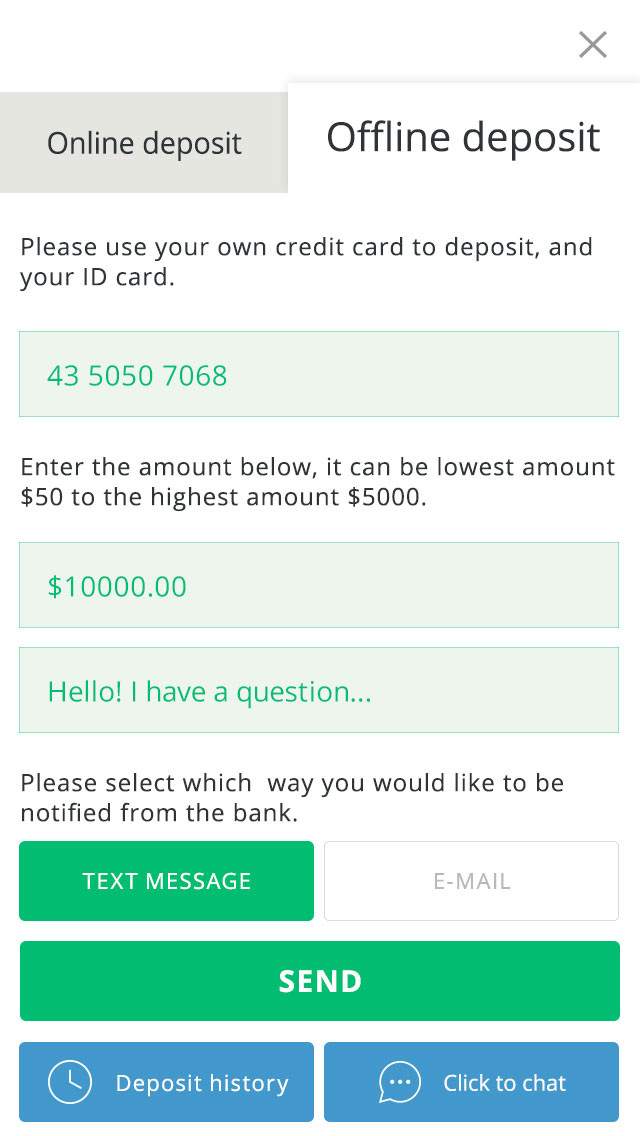Choose E-MAIL notification option

pyautogui.click(x=471, y=881)
